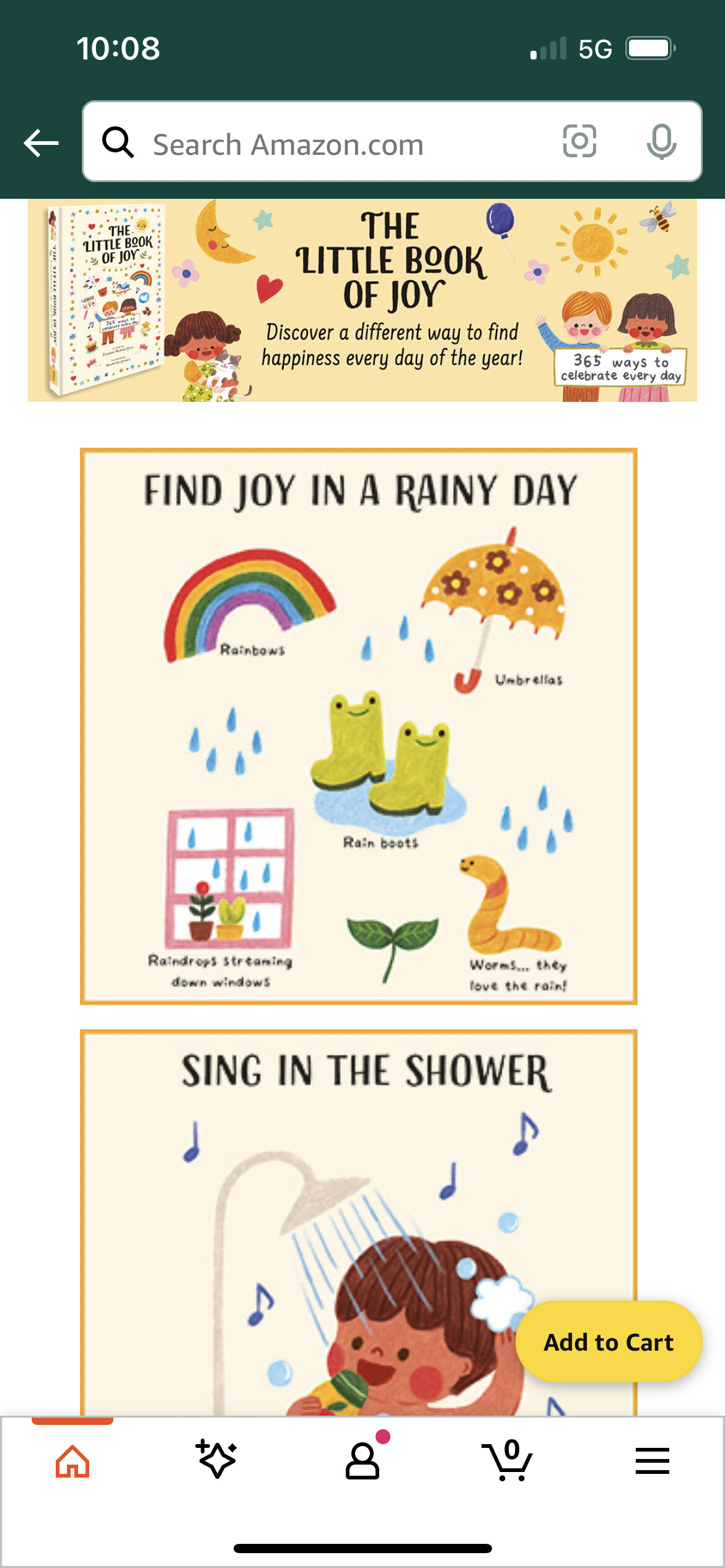The image size is (725, 1568).
Task: Add the book to cart
Action: 609,1342
